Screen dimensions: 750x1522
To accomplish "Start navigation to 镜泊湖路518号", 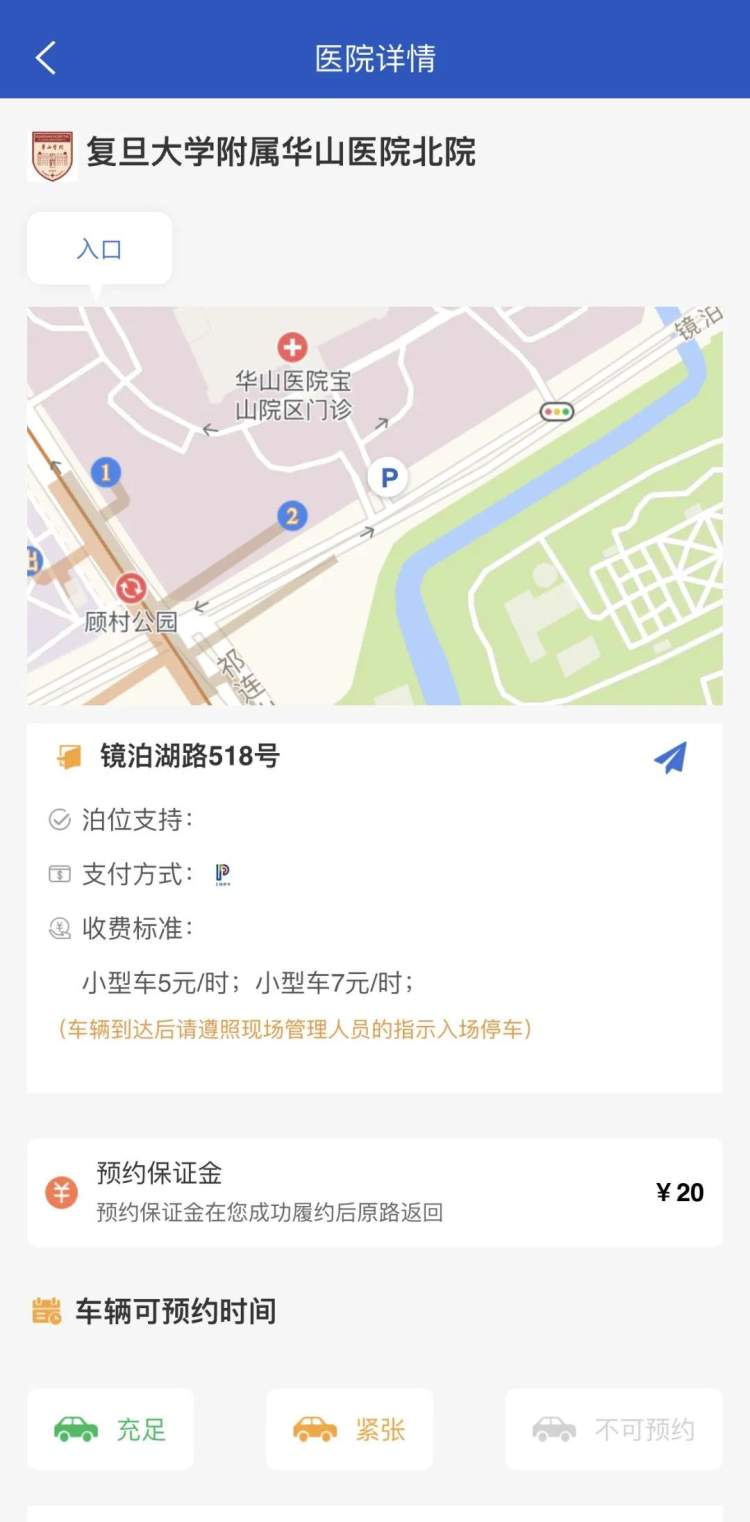I will pyautogui.click(x=670, y=758).
